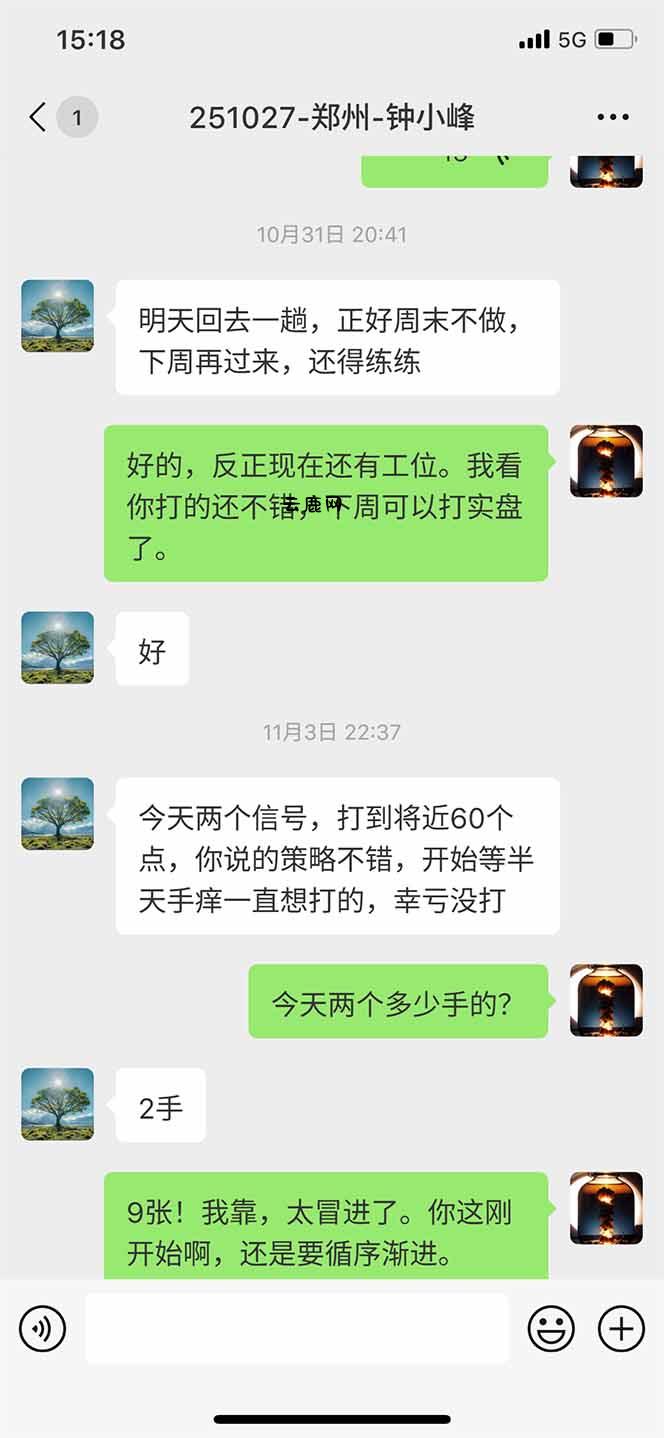Open the plus attachment menu
This screenshot has width=664, height=1438.
[621, 1329]
